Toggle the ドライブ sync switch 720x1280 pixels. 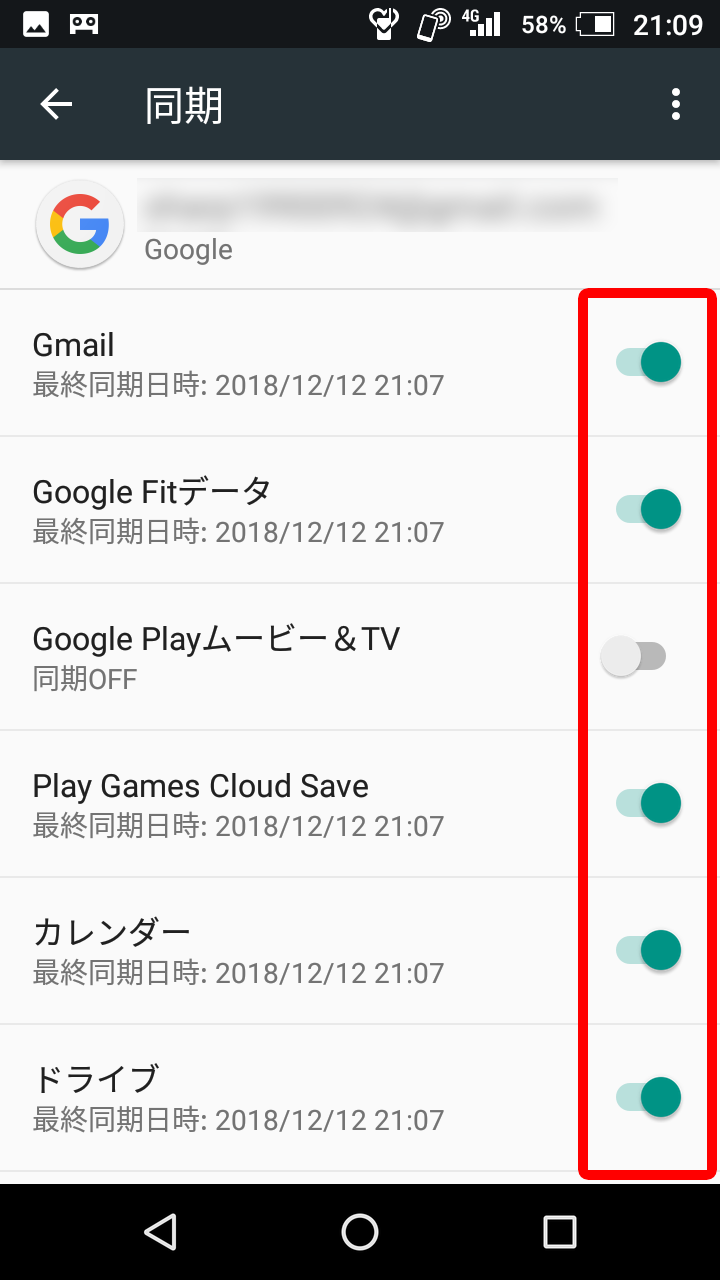[x=648, y=1097]
